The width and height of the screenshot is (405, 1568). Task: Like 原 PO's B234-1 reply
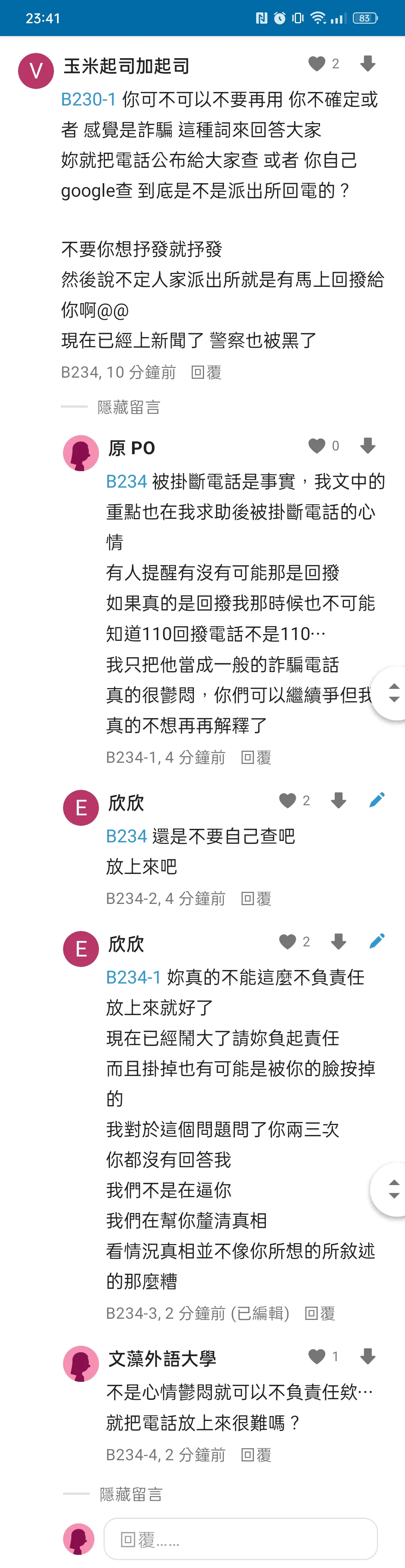pos(317,446)
